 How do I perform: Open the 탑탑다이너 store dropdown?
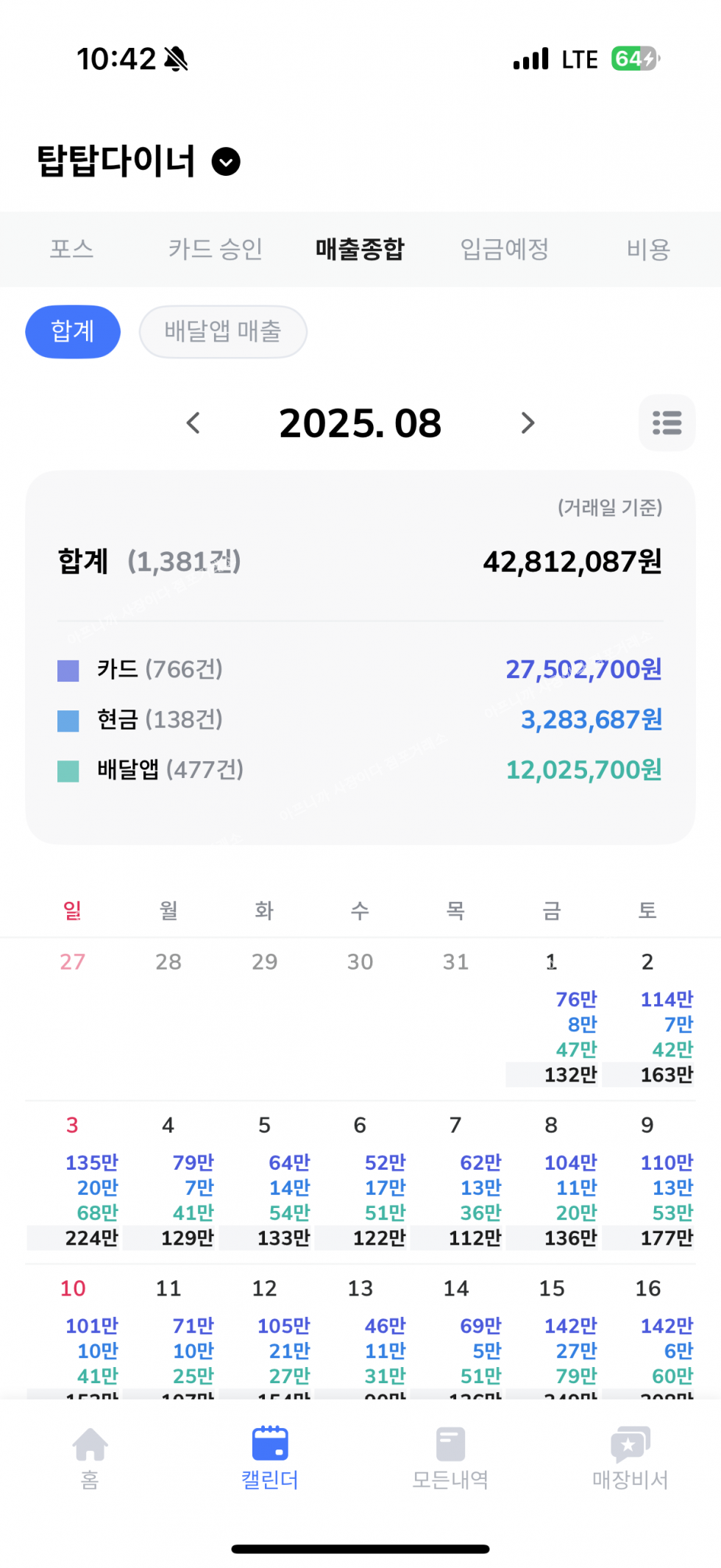coord(226,161)
